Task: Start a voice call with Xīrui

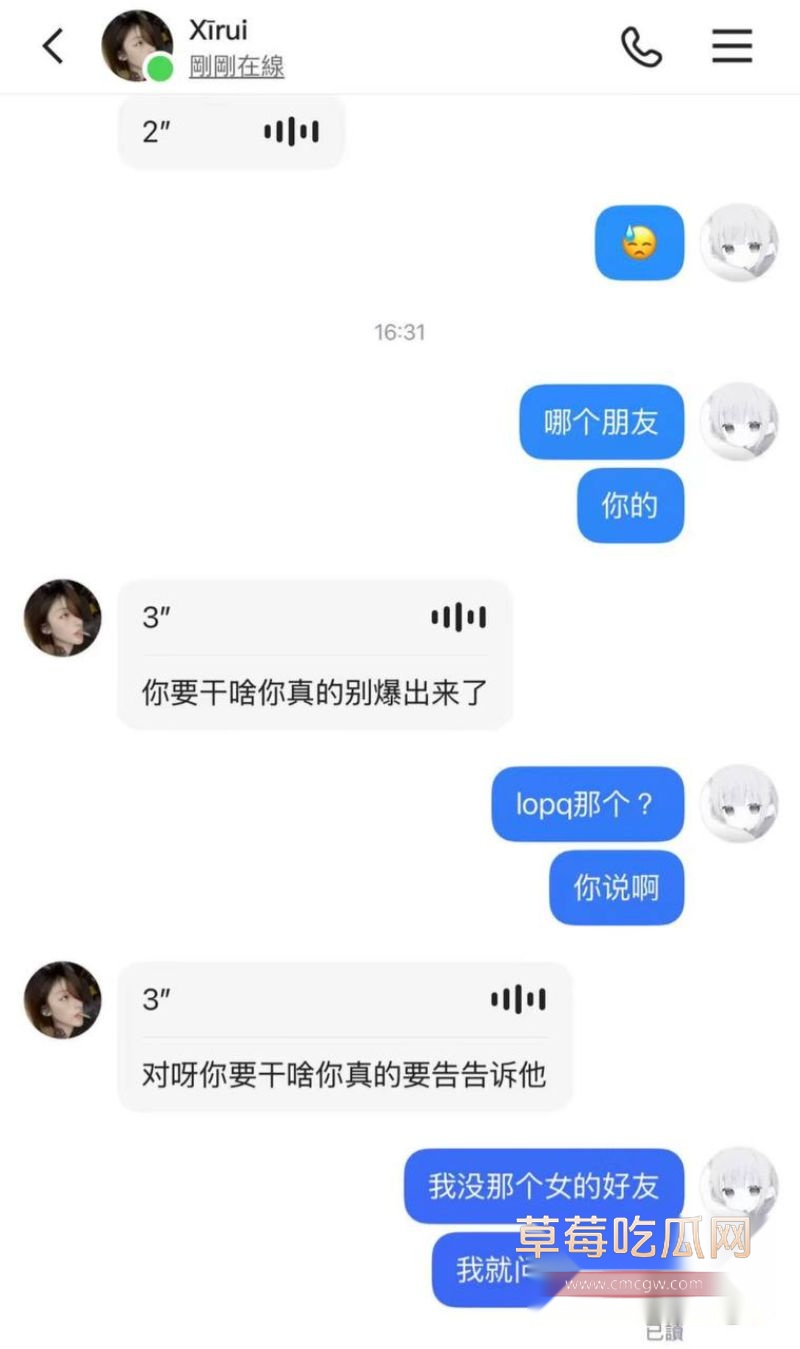Action: (643, 46)
